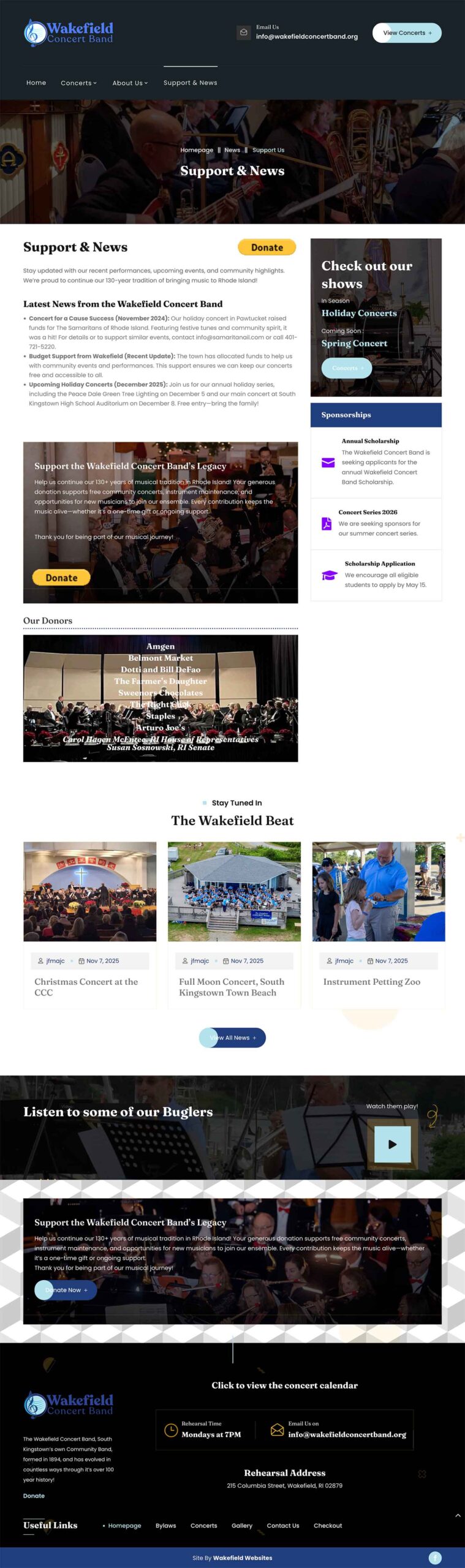Tap the Donate Now button
The width and height of the screenshot is (465, 1568).
pos(66,1290)
